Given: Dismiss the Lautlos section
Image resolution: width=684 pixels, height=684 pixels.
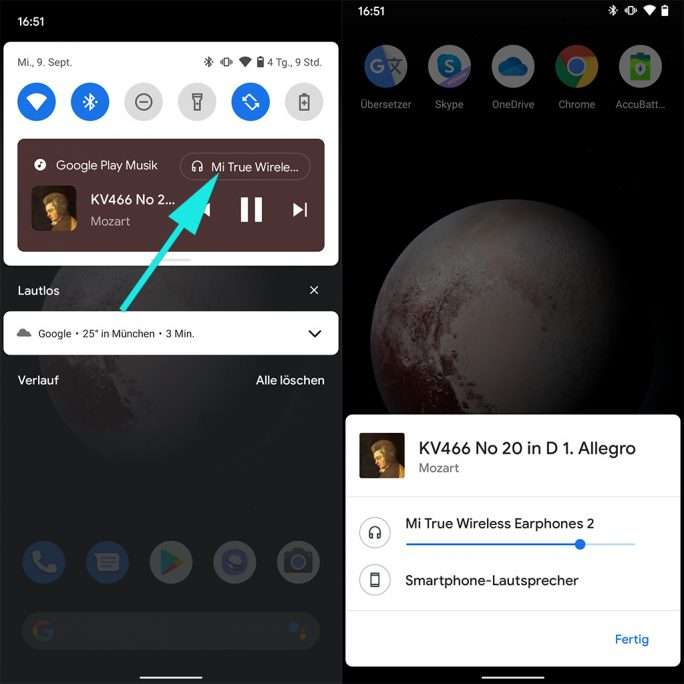Looking at the screenshot, I should [314, 290].
